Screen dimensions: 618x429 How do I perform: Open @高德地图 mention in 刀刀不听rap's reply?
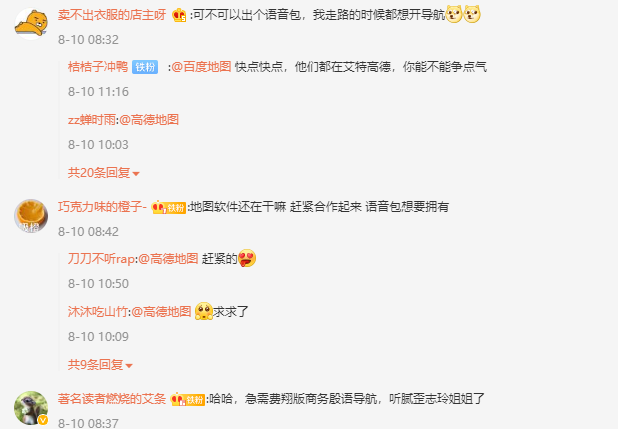tap(168, 258)
